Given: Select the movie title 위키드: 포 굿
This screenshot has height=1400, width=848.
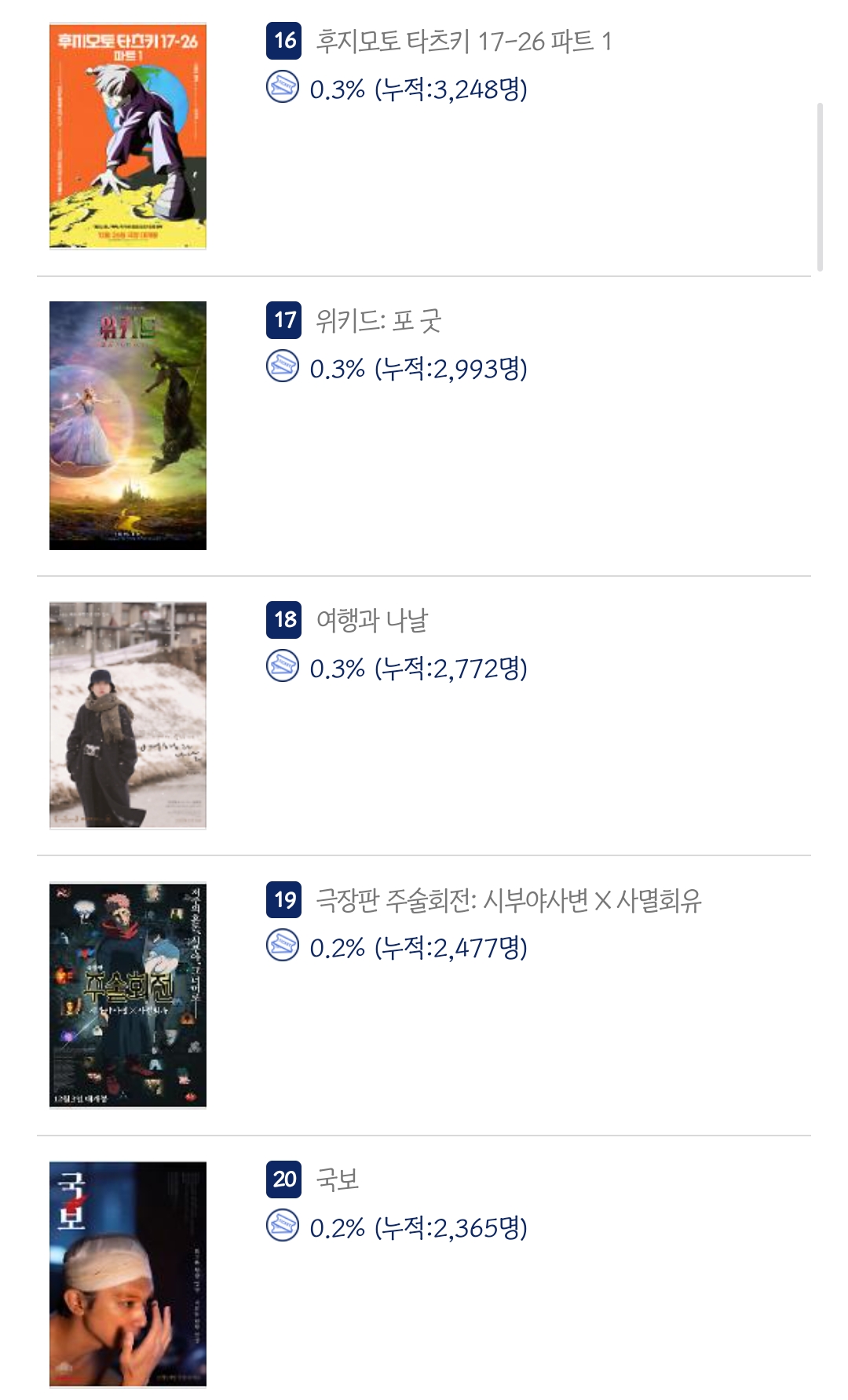Looking at the screenshot, I should point(378,321).
